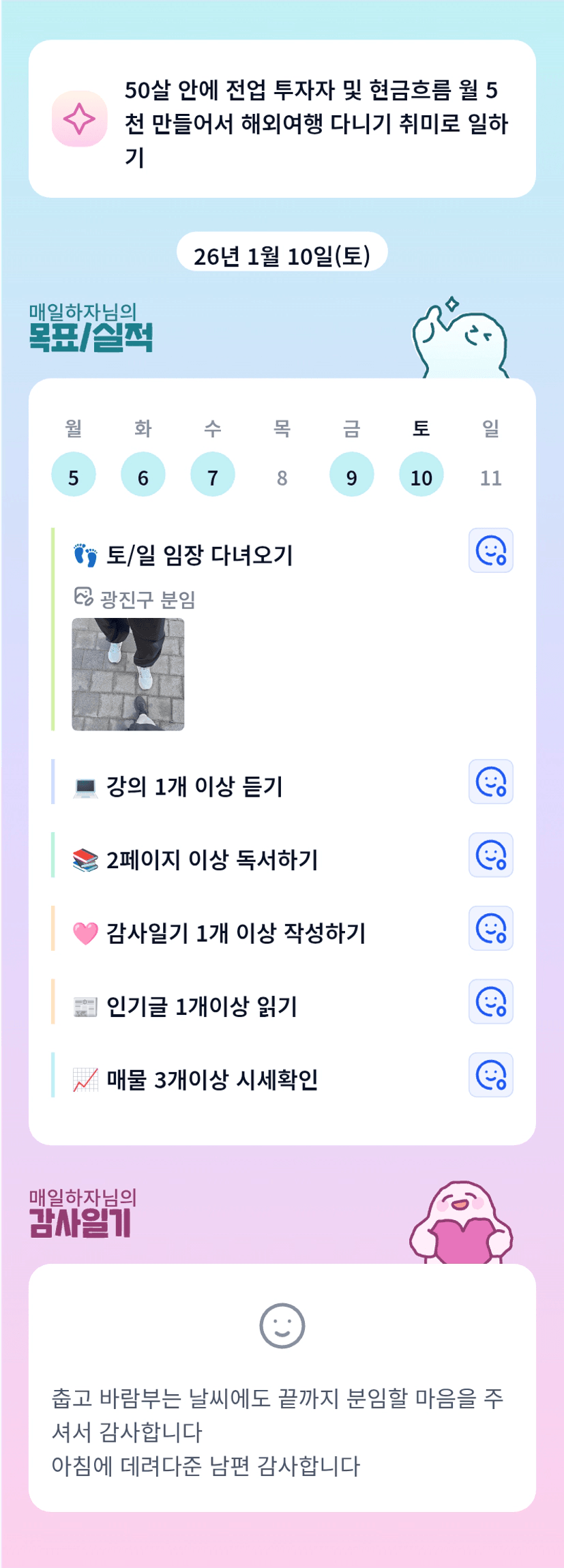Open the 26년 1월 10일(토) date selector
Screen dimensions: 564x1568
pos(282,256)
